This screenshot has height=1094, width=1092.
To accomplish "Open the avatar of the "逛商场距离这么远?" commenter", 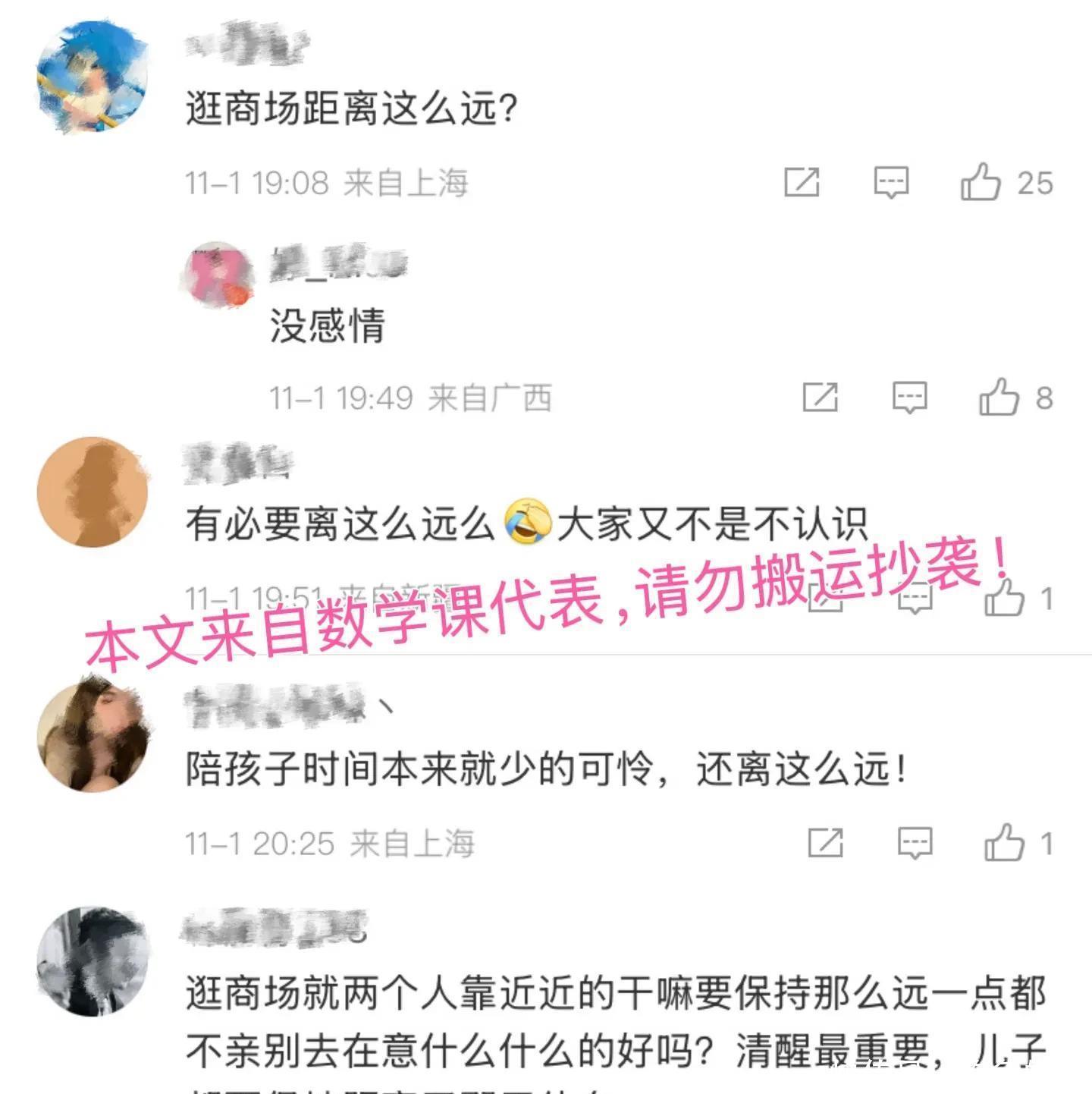I will point(93,78).
